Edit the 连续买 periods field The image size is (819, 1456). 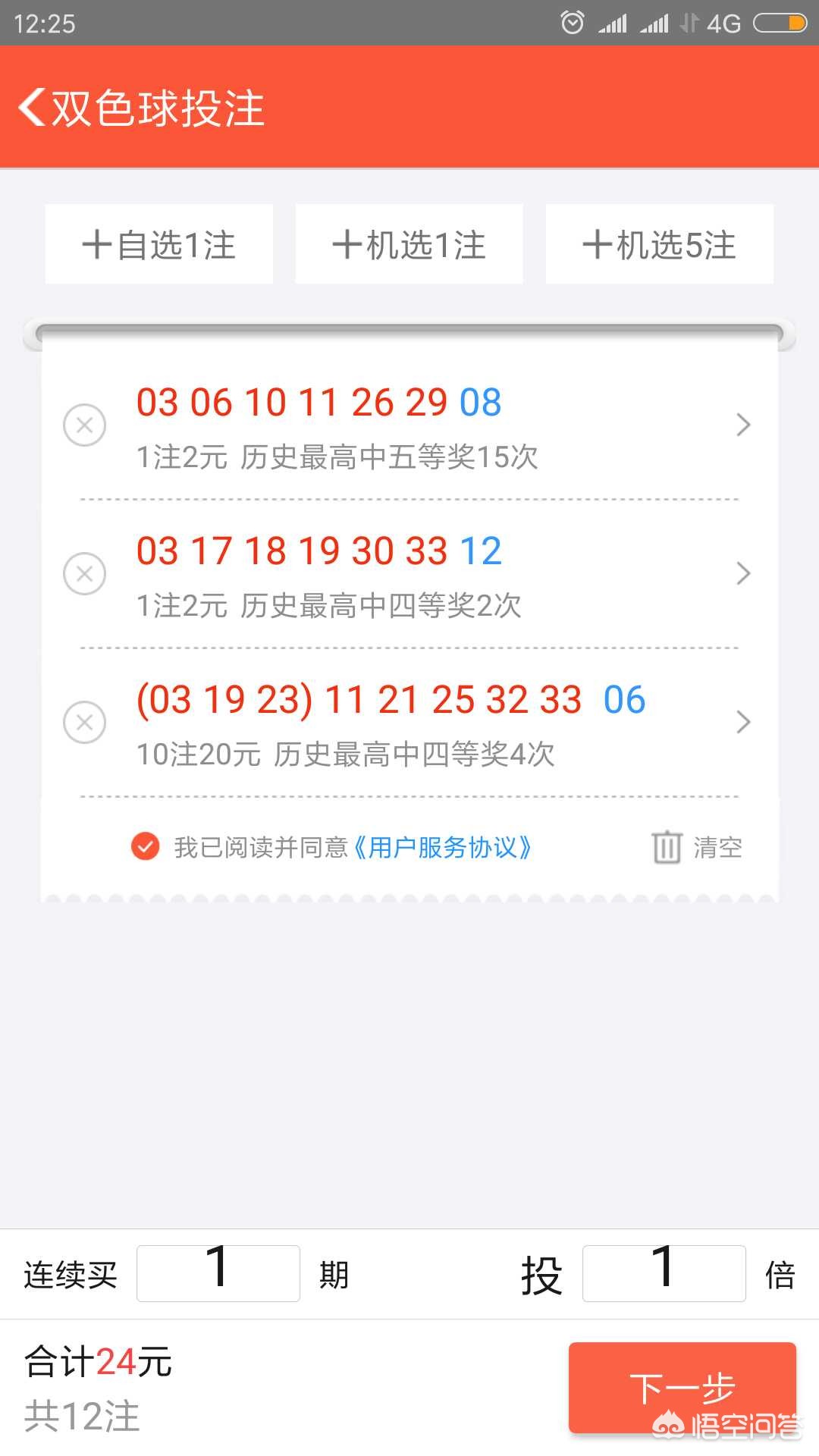[x=218, y=1273]
